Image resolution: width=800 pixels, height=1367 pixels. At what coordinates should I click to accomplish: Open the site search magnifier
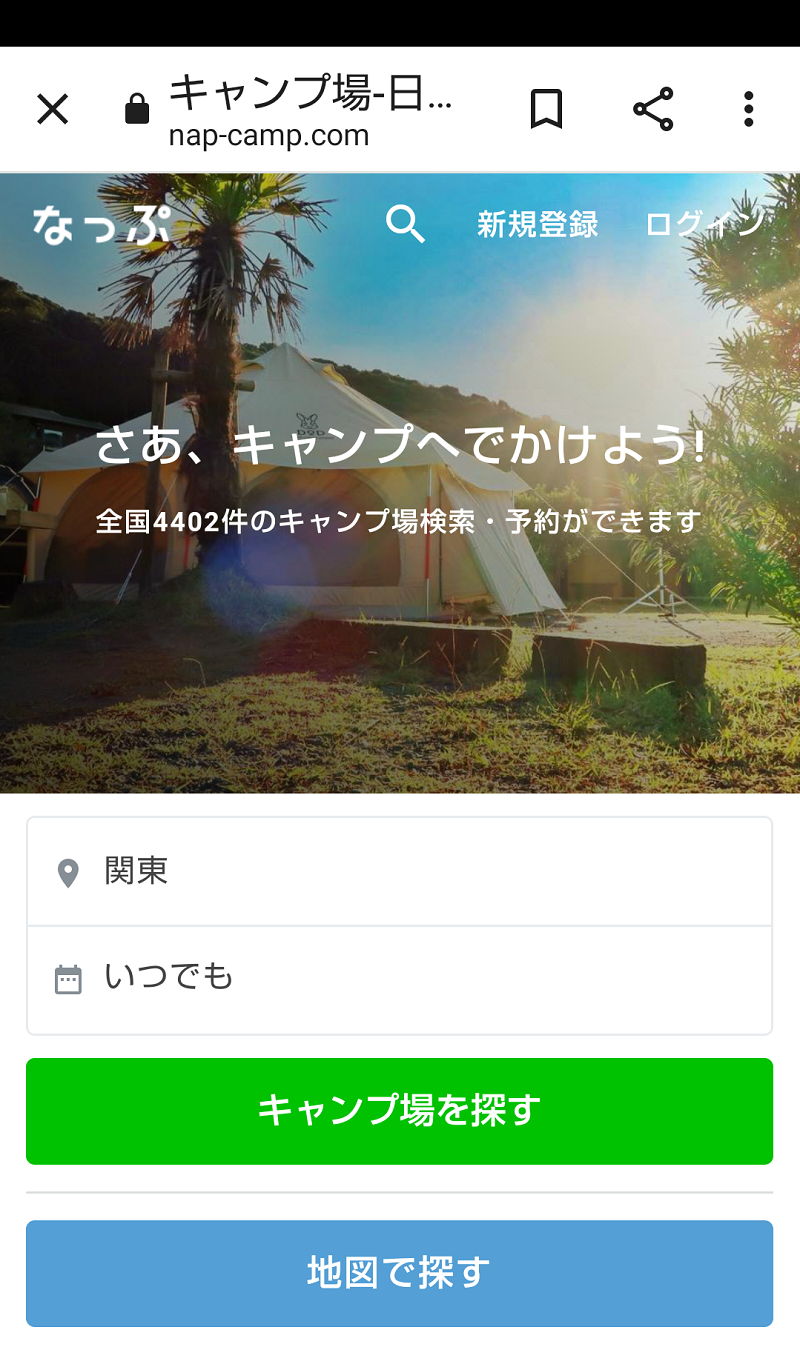coord(405,225)
